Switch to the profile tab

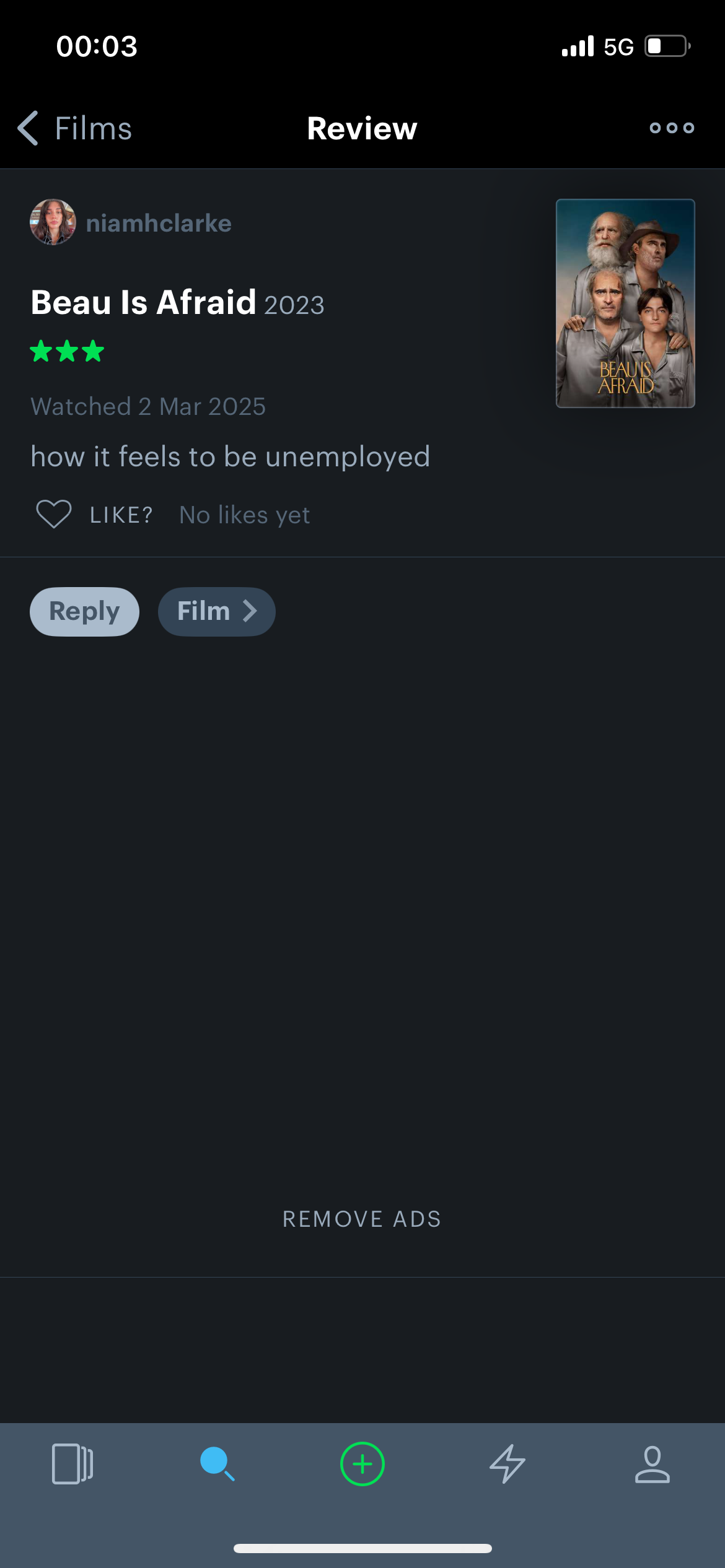[x=652, y=1464]
